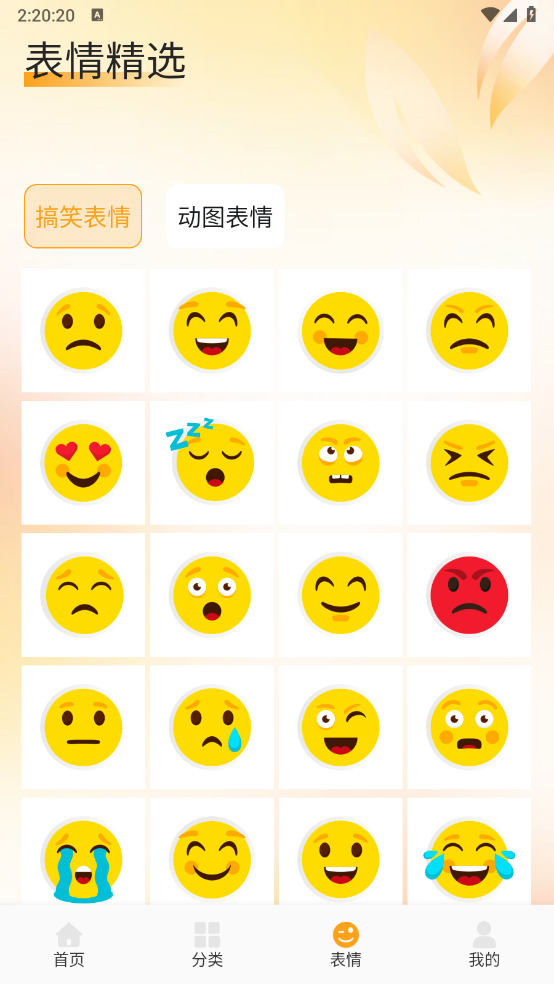Switch to the 动图表情 tab
This screenshot has height=984, width=554.
pyautogui.click(x=225, y=217)
